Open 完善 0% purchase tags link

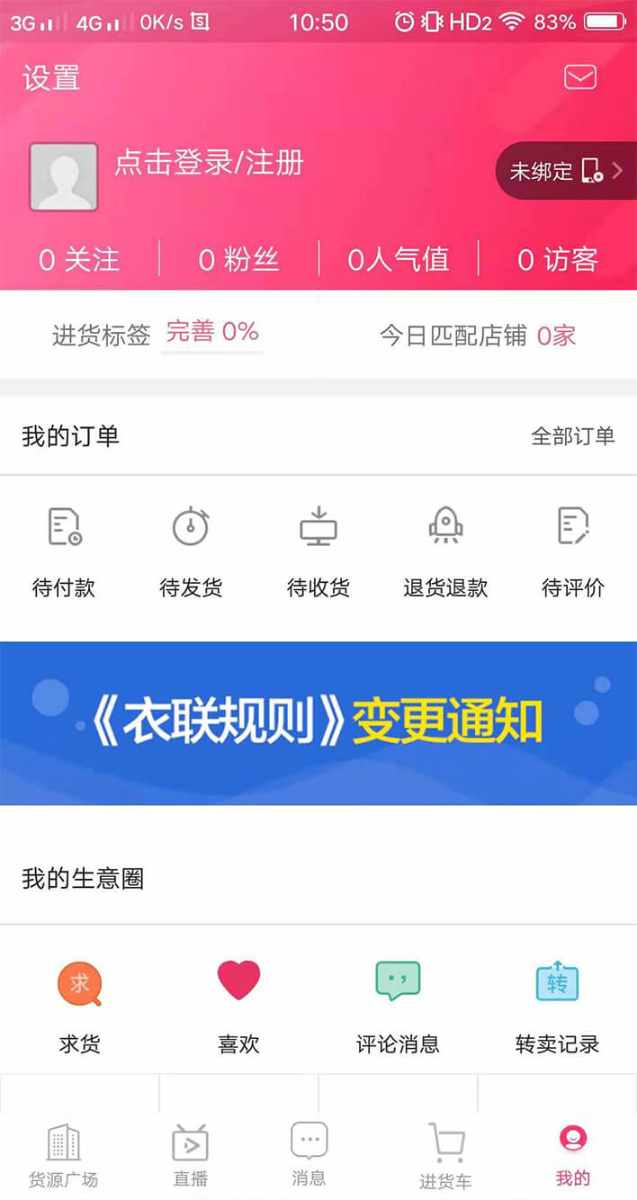[x=212, y=332]
